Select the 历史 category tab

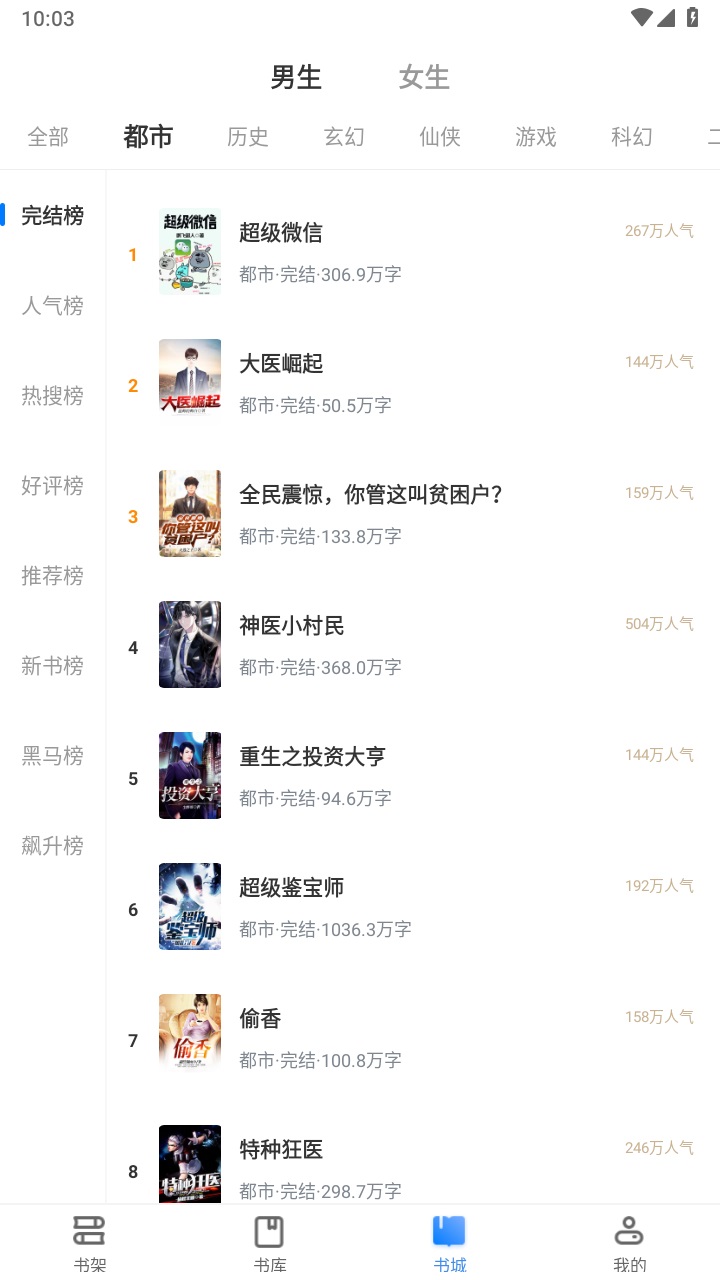pyautogui.click(x=248, y=137)
